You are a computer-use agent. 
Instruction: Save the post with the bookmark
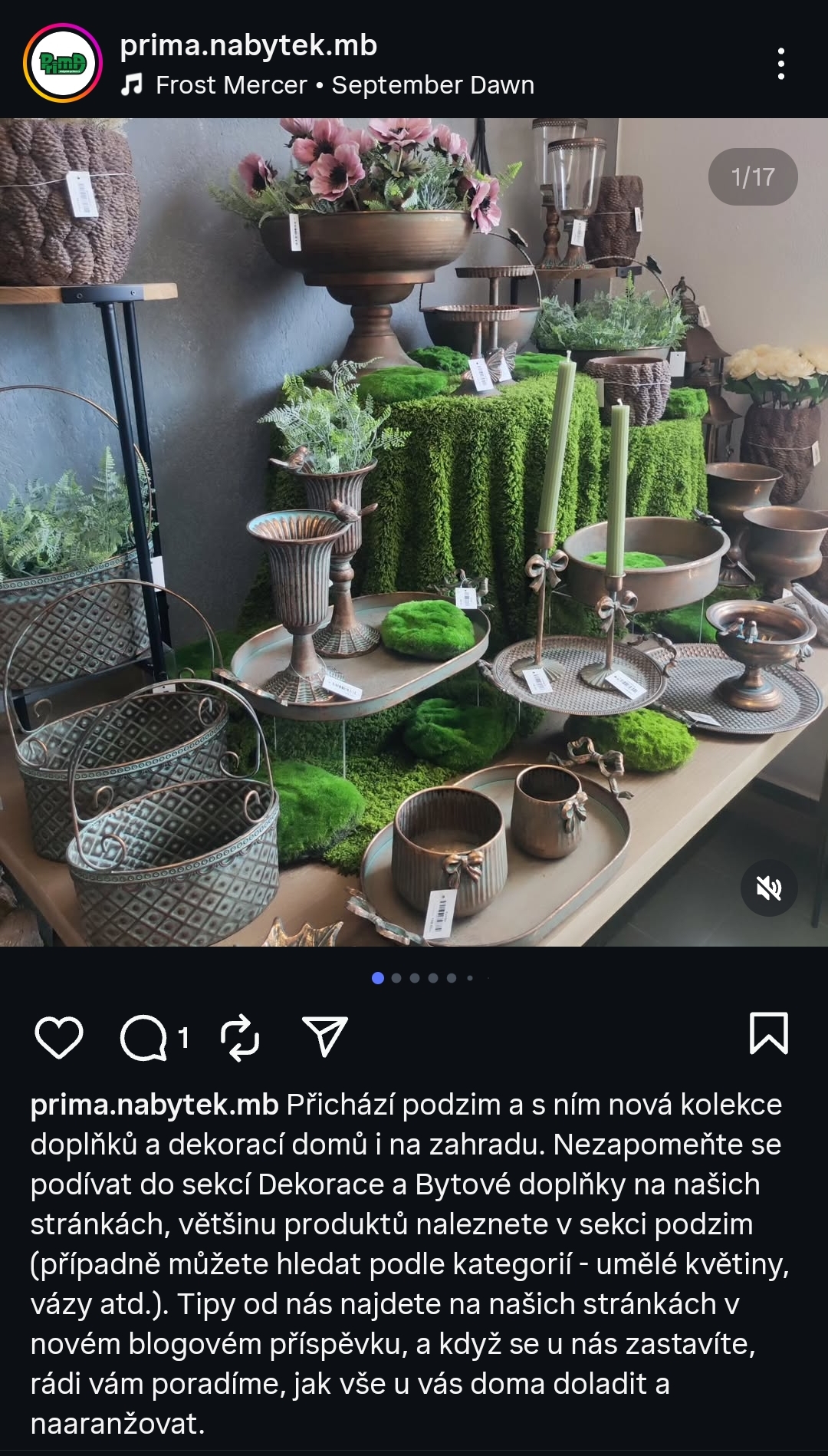click(768, 1033)
